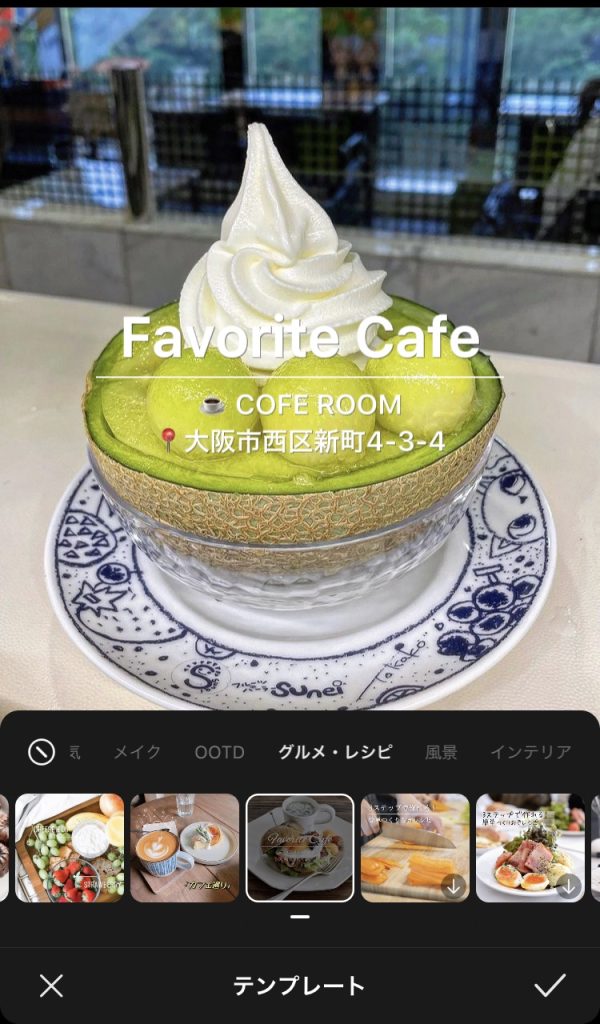The width and height of the screenshot is (600, 1024).
Task: Switch to the 風景 category
Action: (x=441, y=752)
